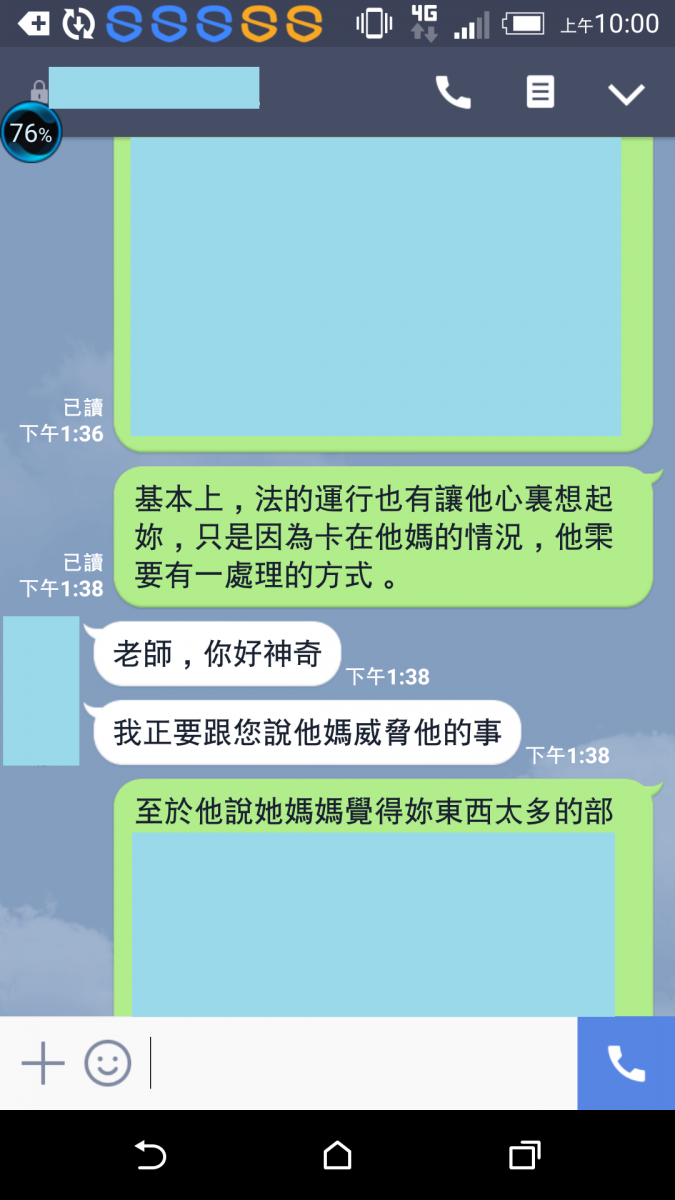Open recent apps overview
The image size is (675, 1200).
(x=524, y=1155)
